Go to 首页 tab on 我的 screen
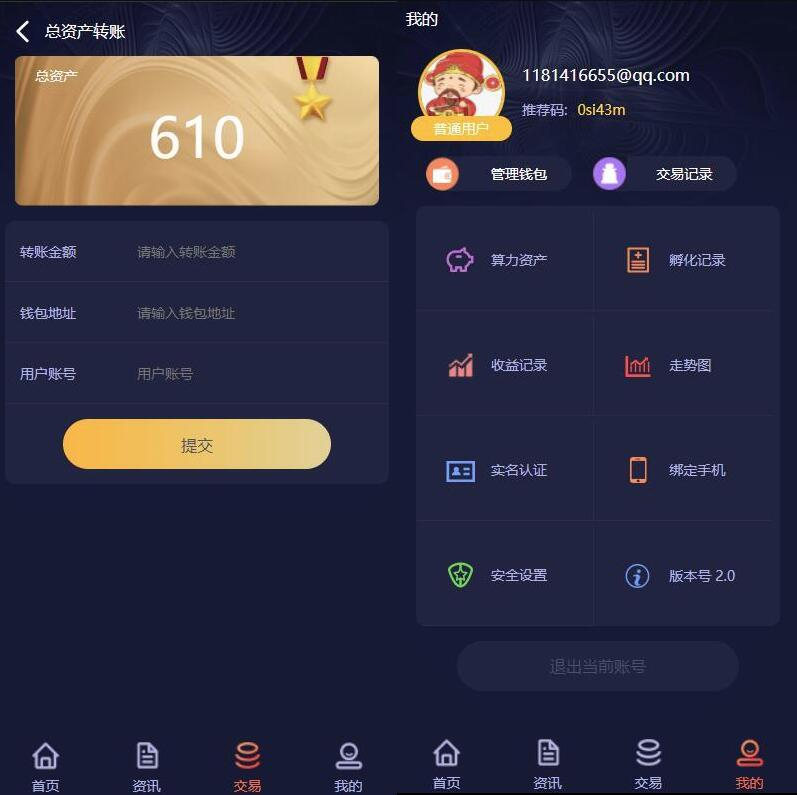This screenshot has width=797, height=795. click(x=447, y=764)
